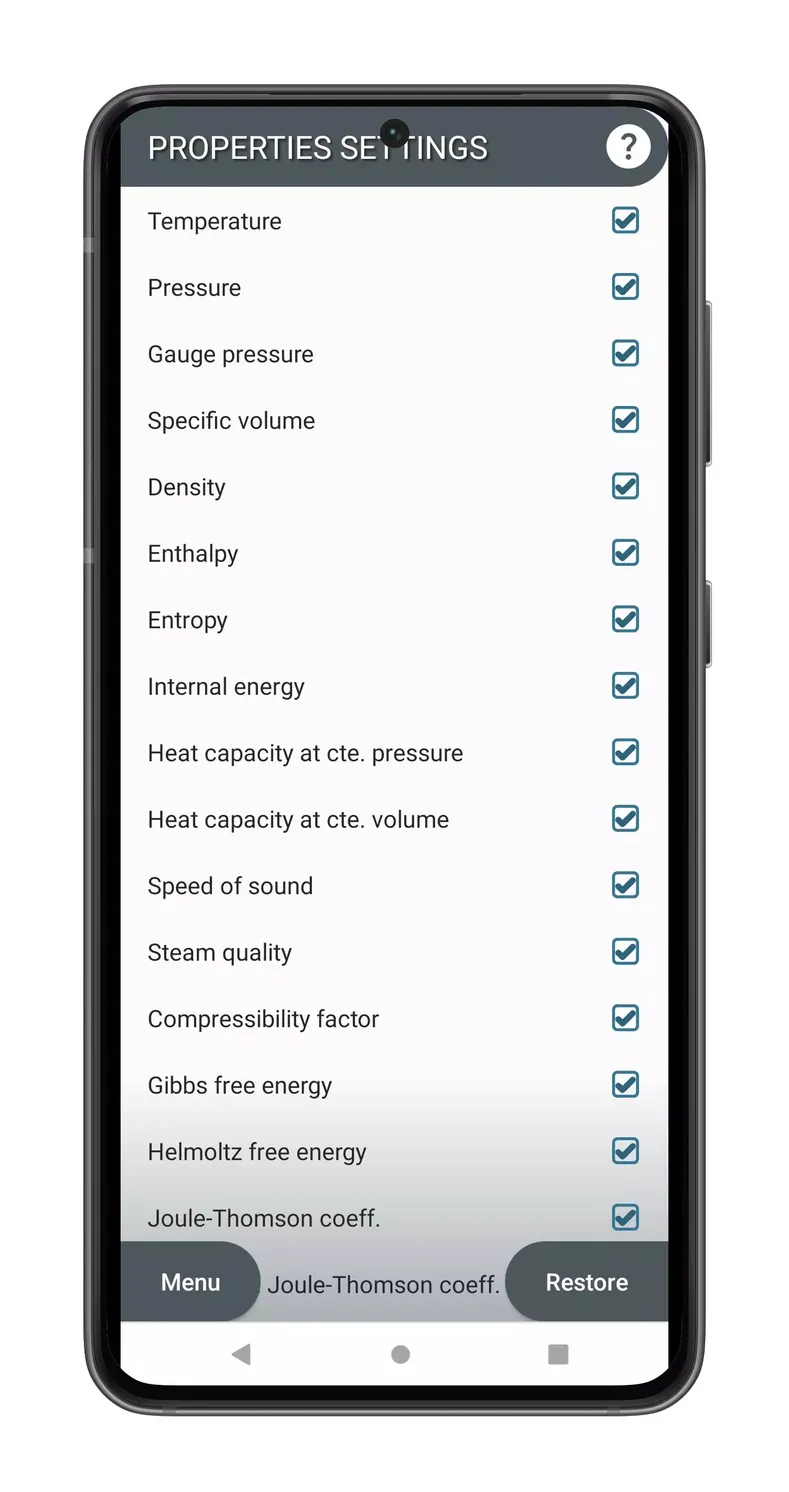Open the help question mark icon

point(628,147)
